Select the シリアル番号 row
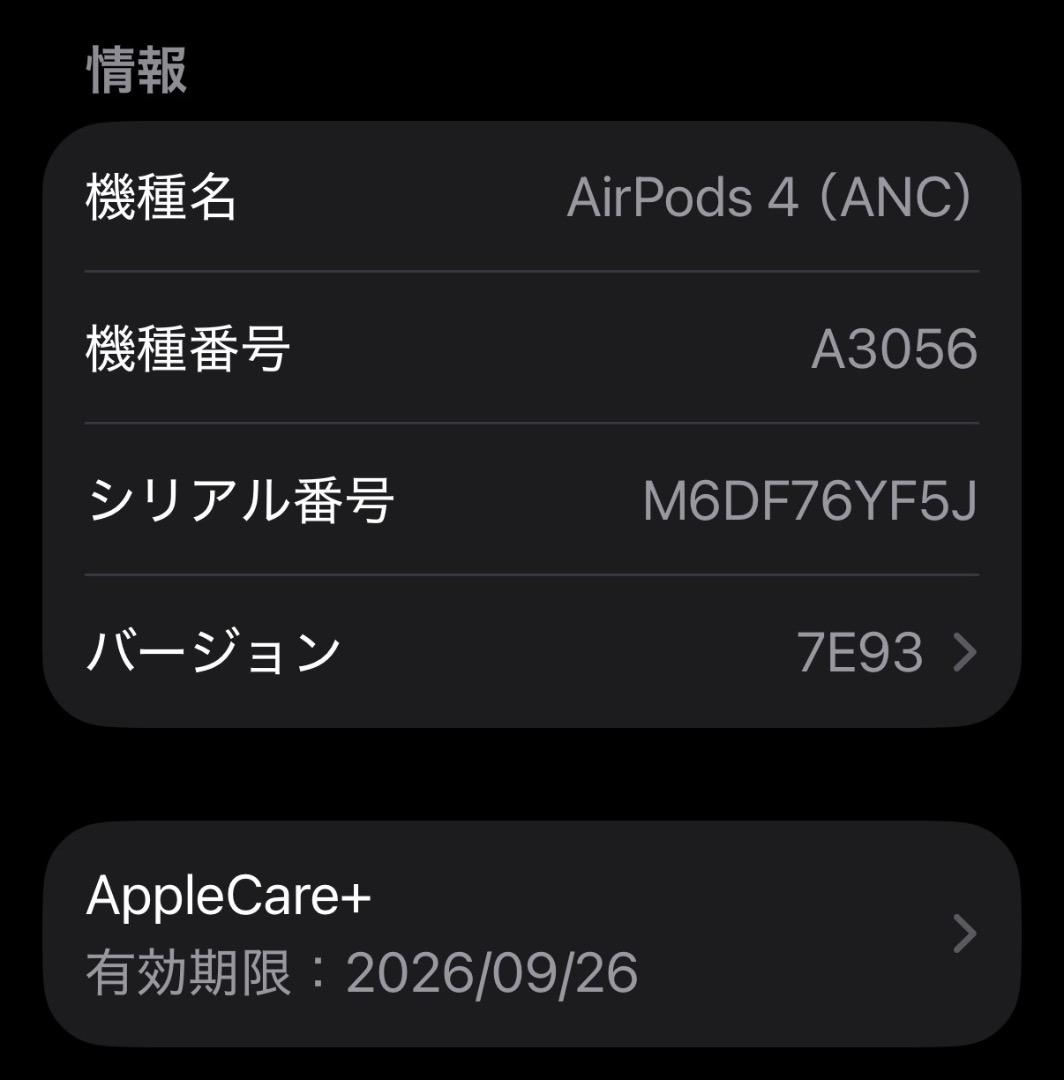The height and width of the screenshot is (1080, 1064). point(530,499)
